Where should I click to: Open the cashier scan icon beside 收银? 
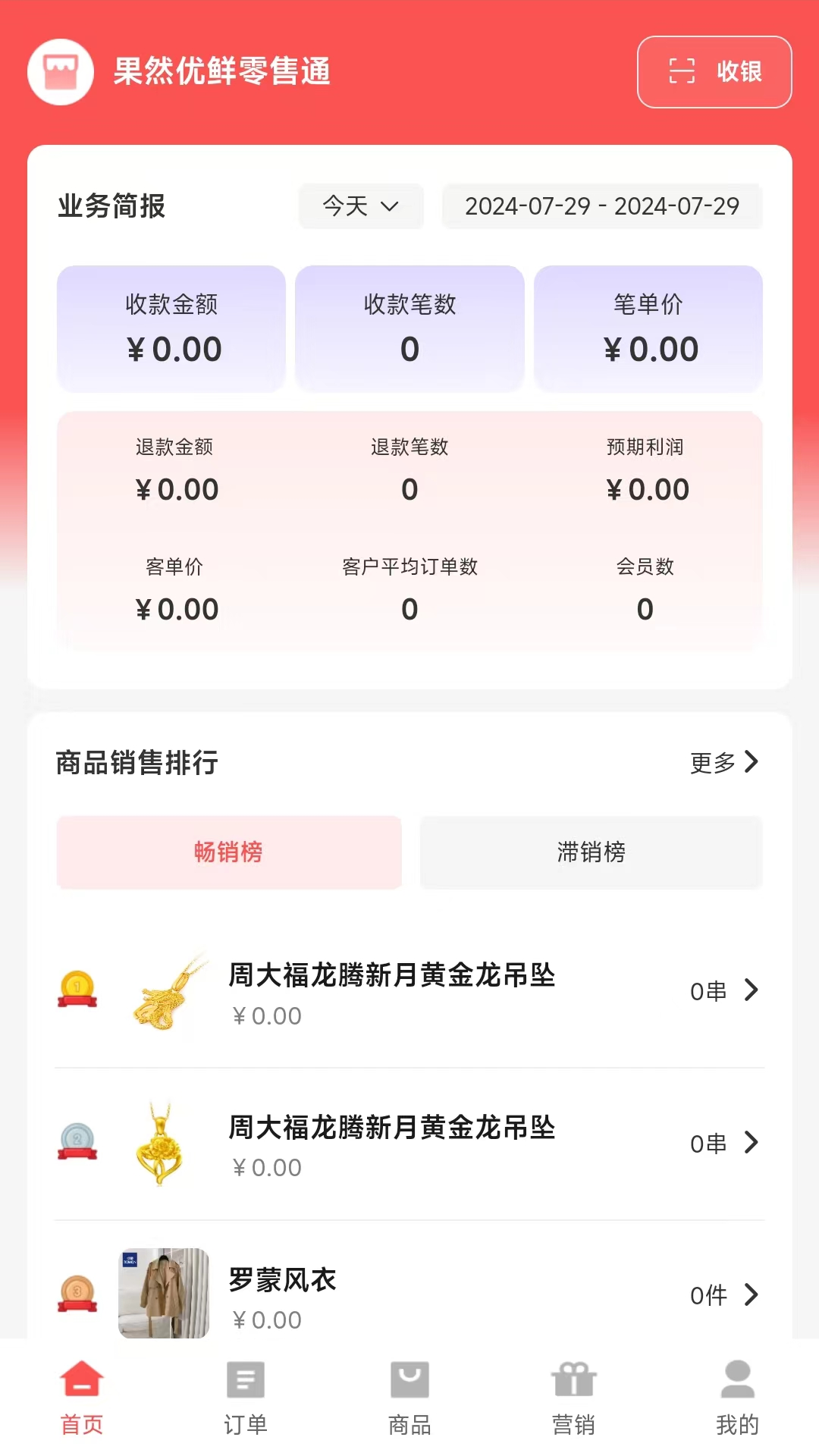682,72
